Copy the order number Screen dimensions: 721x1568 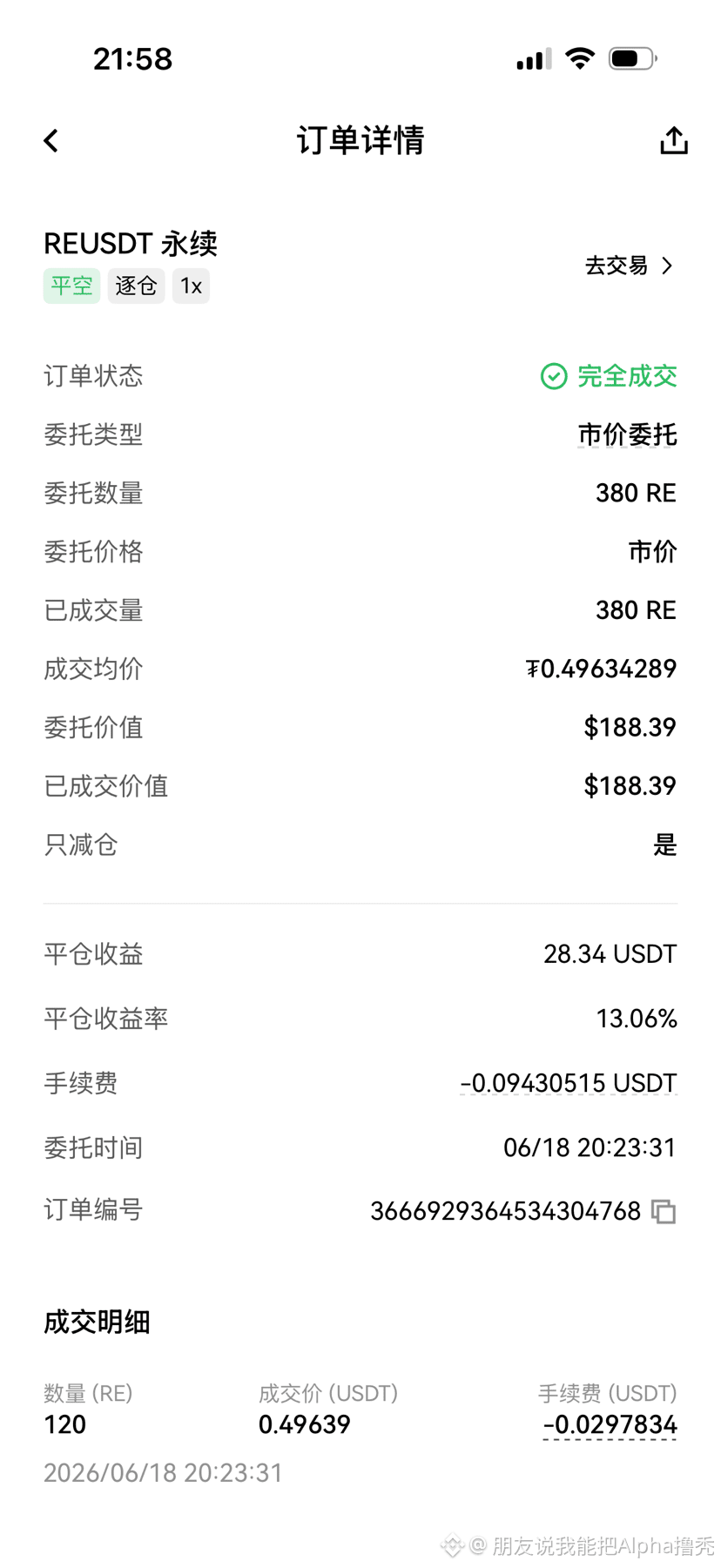pos(664,1211)
